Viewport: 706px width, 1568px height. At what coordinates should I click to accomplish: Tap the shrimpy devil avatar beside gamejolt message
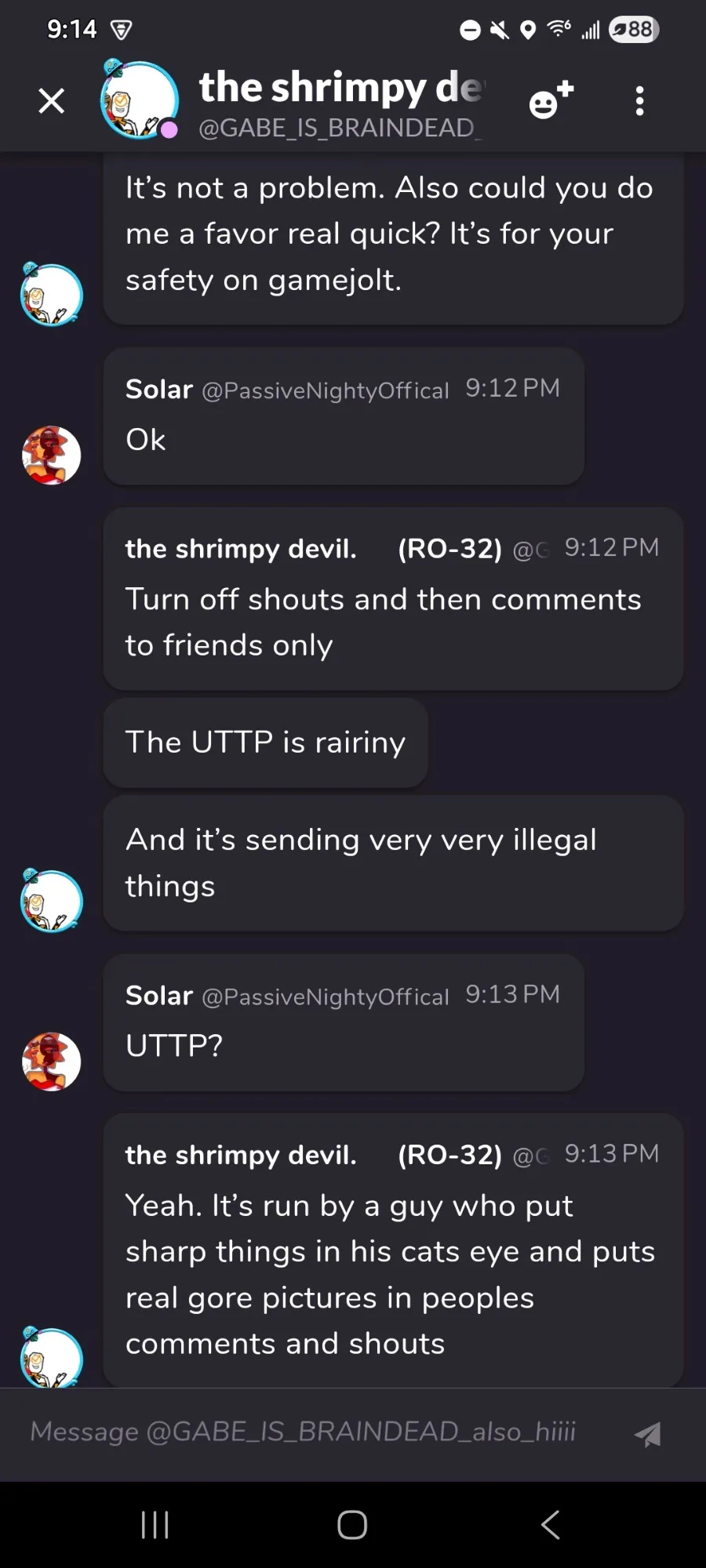coord(52,294)
